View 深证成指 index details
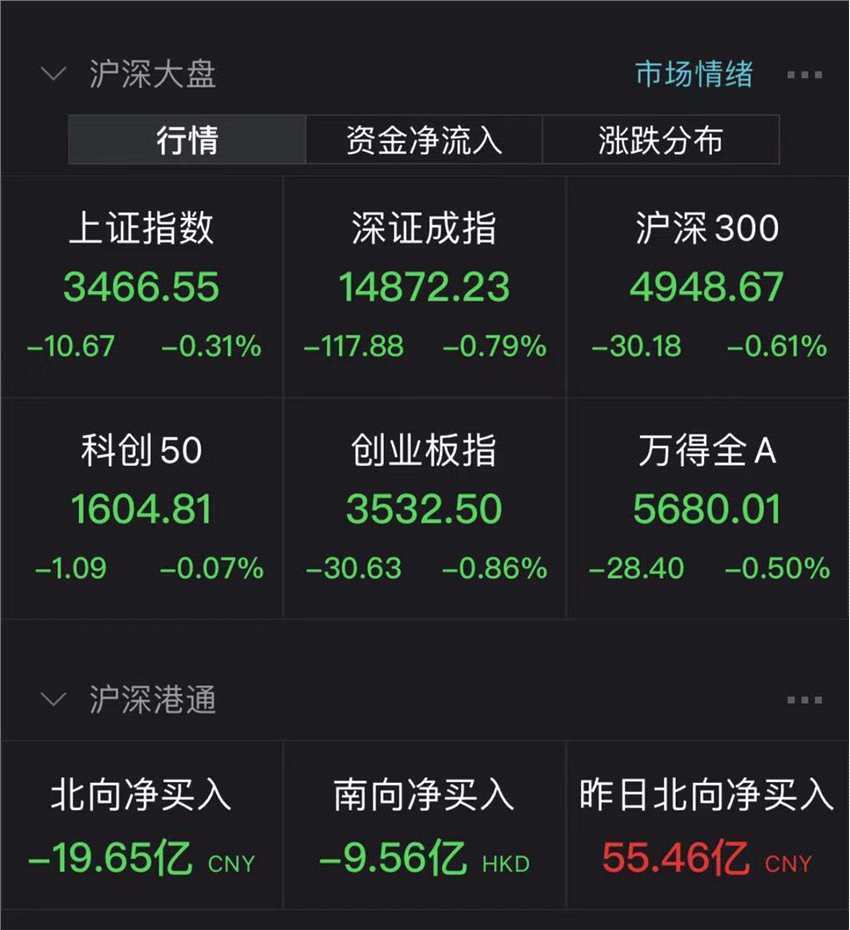Screen dimensions: 850x930 coord(424,288)
